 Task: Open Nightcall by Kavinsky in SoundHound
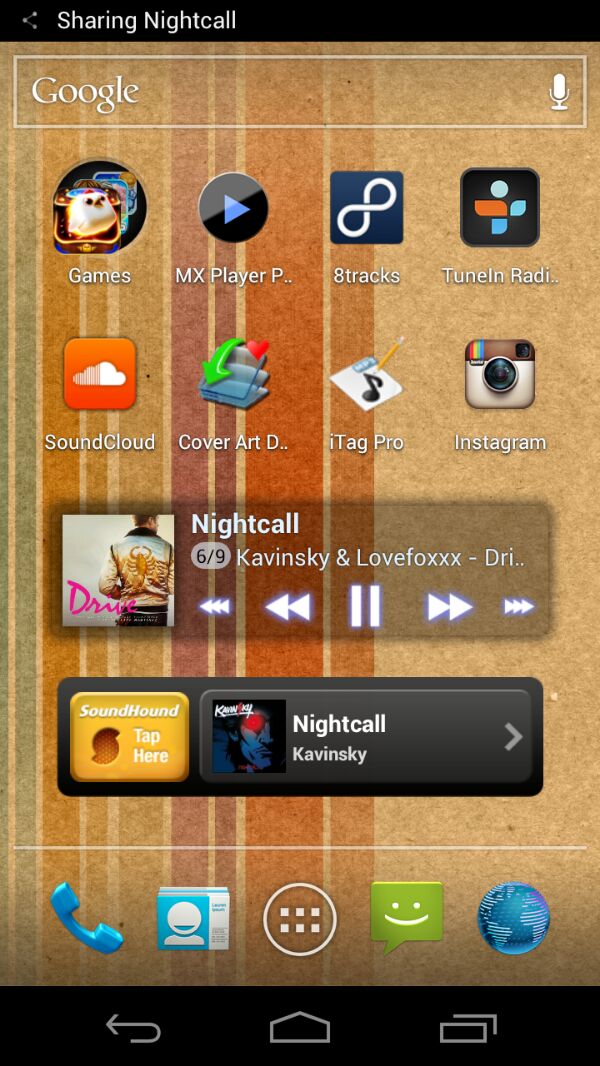coord(366,737)
